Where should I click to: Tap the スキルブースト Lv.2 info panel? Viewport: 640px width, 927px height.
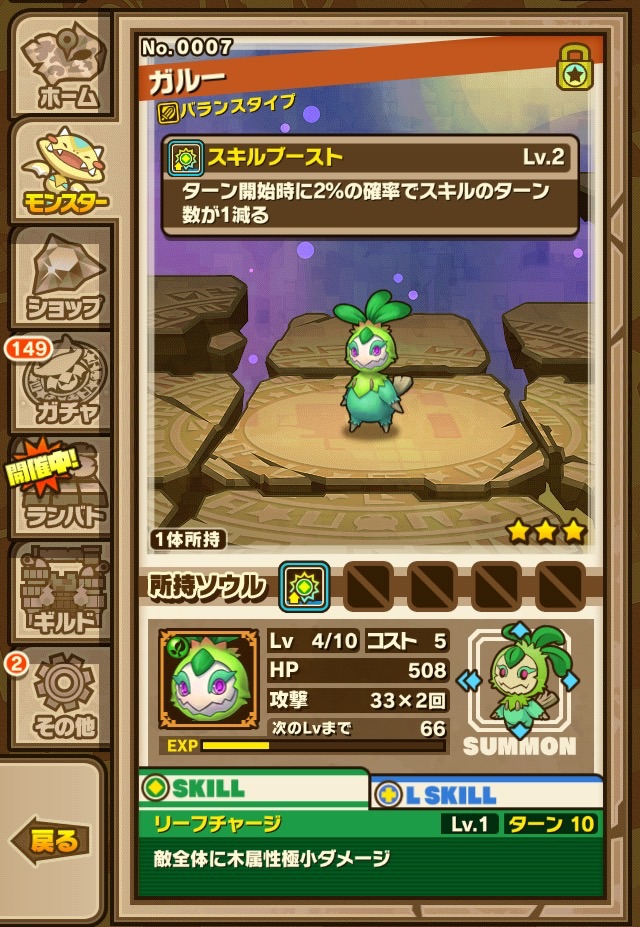click(371, 187)
